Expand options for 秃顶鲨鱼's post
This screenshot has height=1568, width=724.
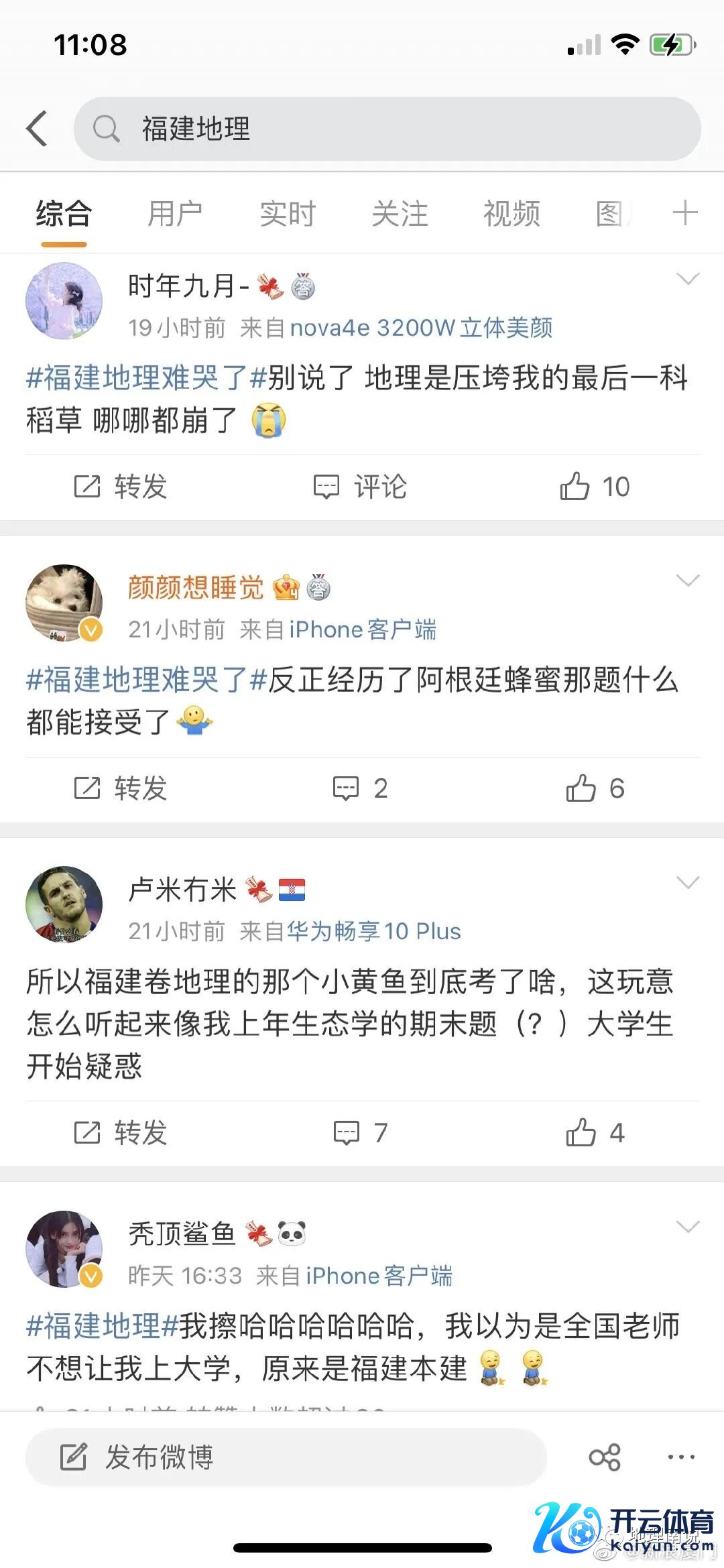pyautogui.click(x=688, y=1227)
